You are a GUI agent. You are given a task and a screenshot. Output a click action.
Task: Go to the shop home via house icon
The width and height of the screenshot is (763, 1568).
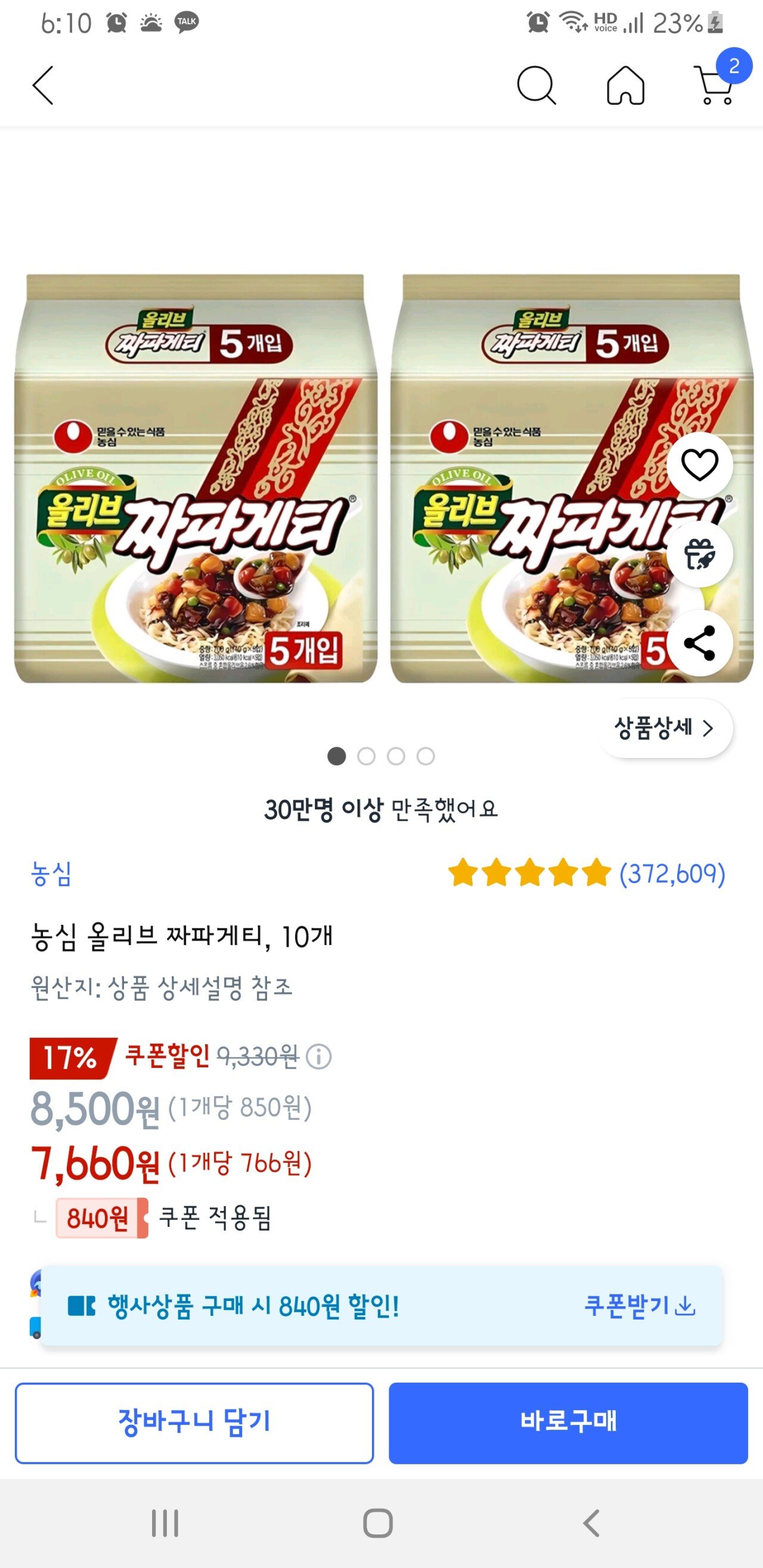(x=625, y=86)
